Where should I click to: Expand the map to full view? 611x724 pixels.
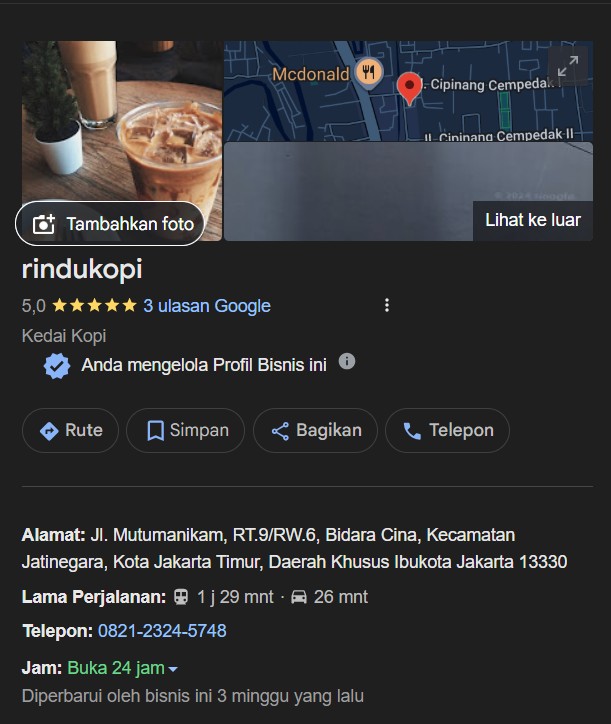click(568, 66)
